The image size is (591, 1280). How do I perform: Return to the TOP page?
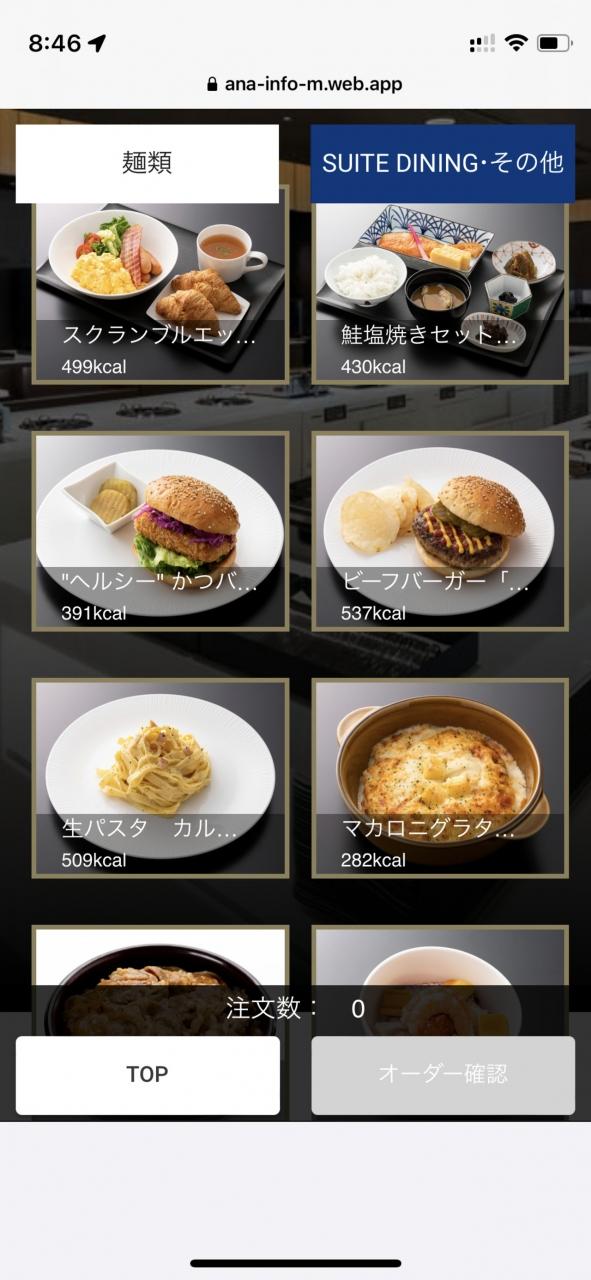coord(147,1075)
